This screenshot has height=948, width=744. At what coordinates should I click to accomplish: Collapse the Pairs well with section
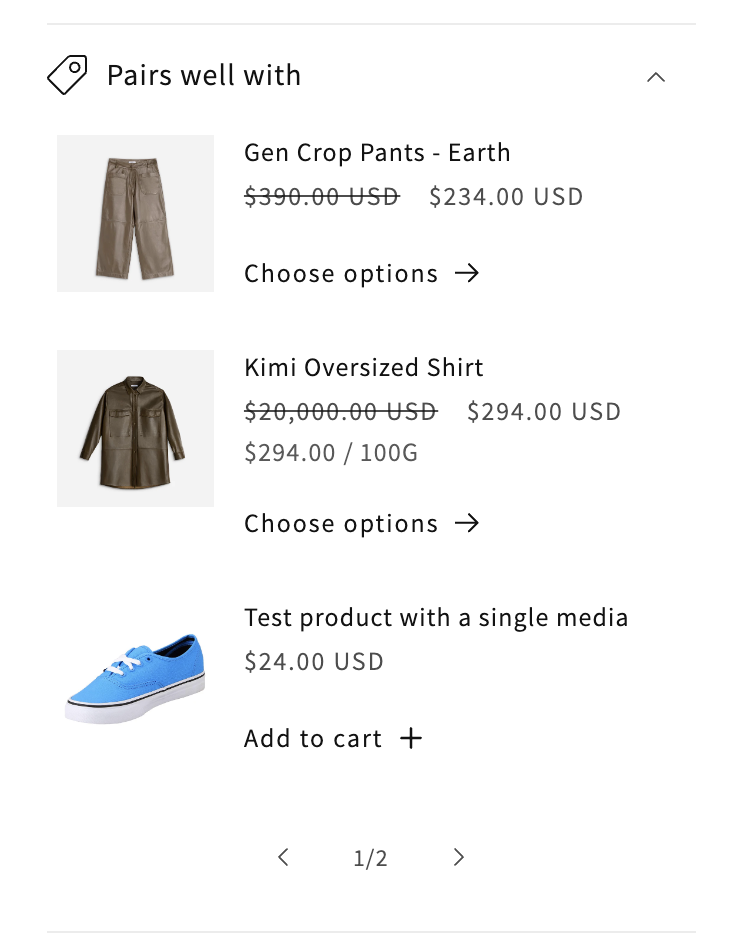click(x=655, y=77)
